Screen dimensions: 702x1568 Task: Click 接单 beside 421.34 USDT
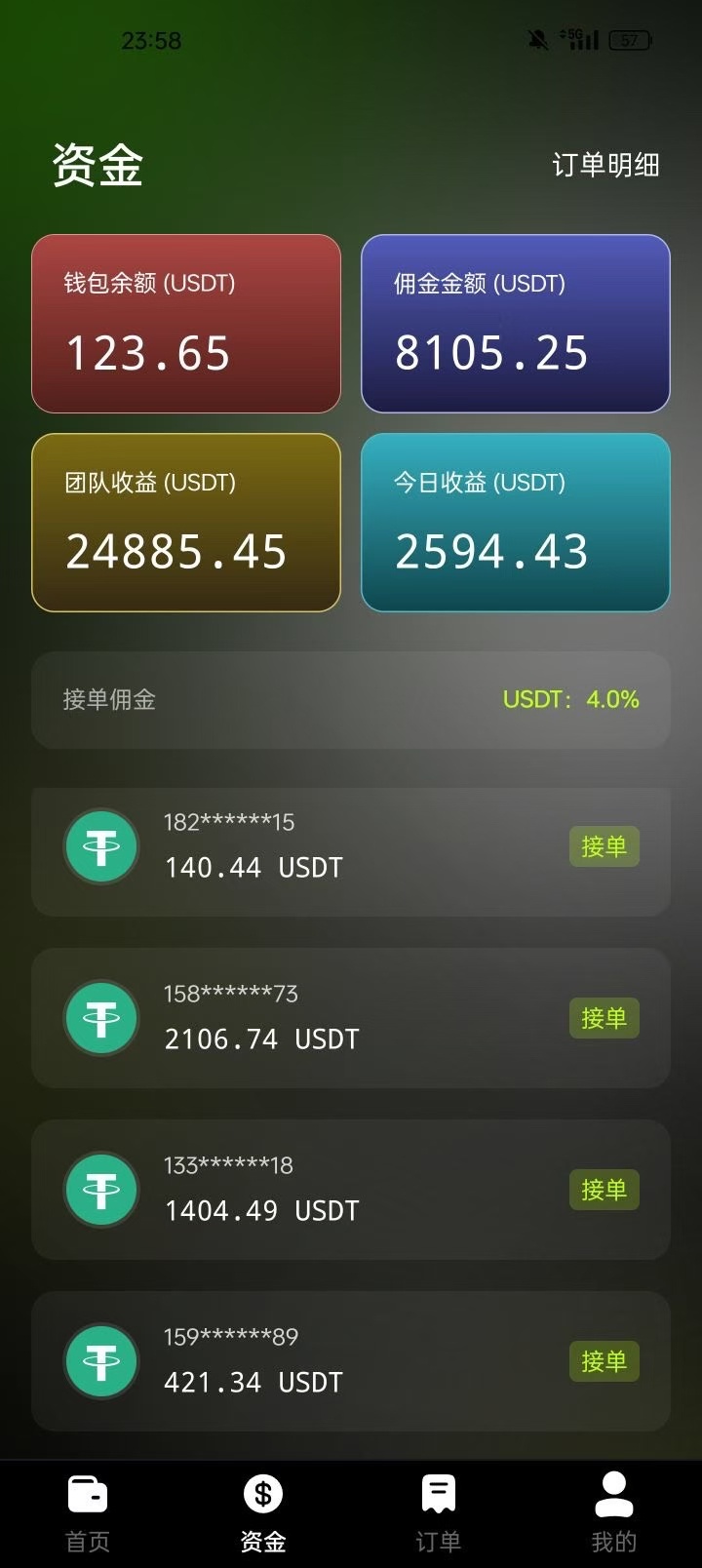coord(604,1360)
